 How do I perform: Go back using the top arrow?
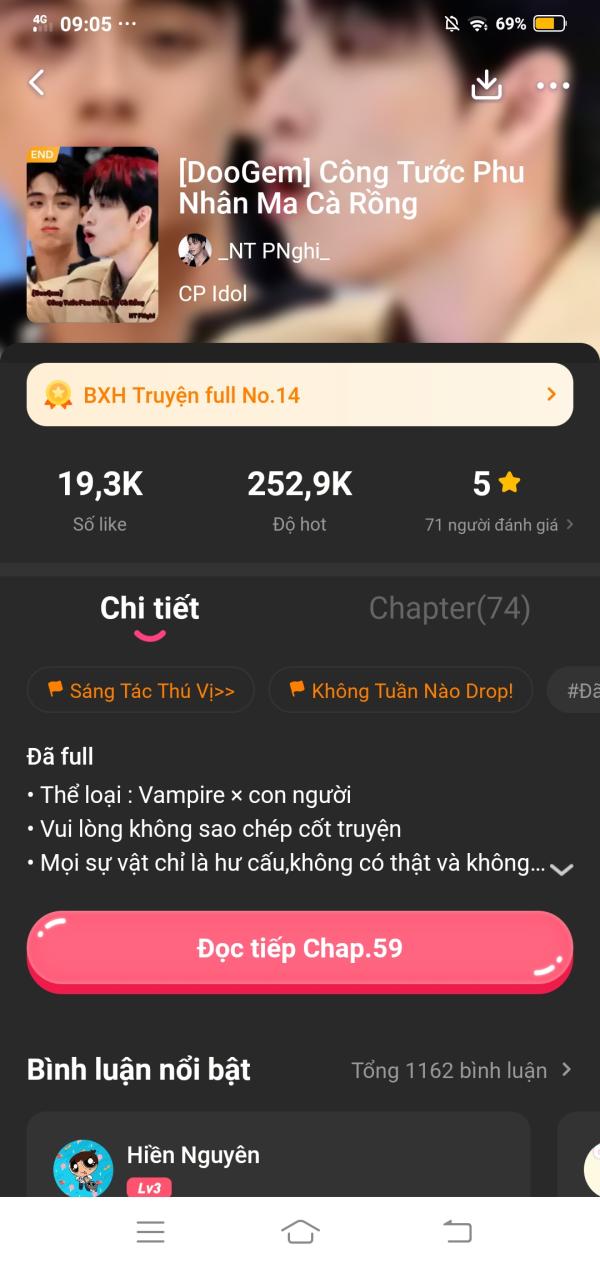pos(37,83)
